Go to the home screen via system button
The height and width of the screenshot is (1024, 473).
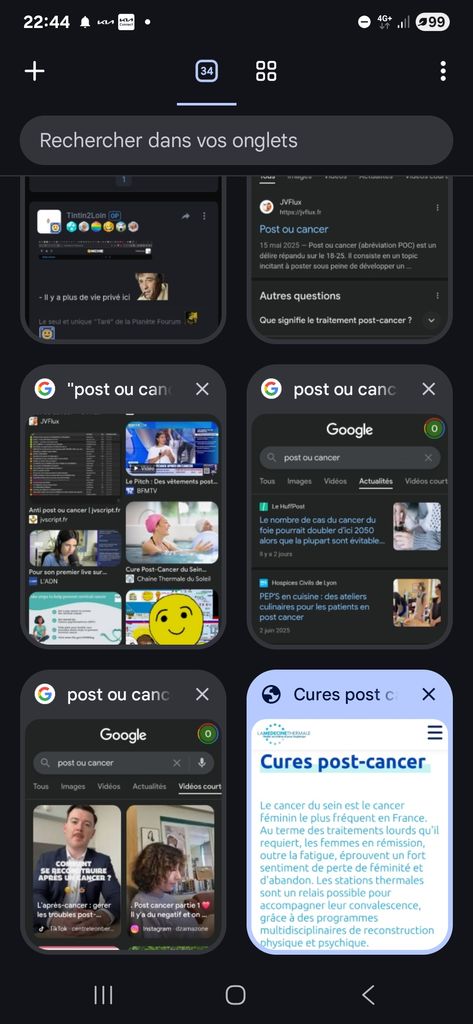click(236, 995)
